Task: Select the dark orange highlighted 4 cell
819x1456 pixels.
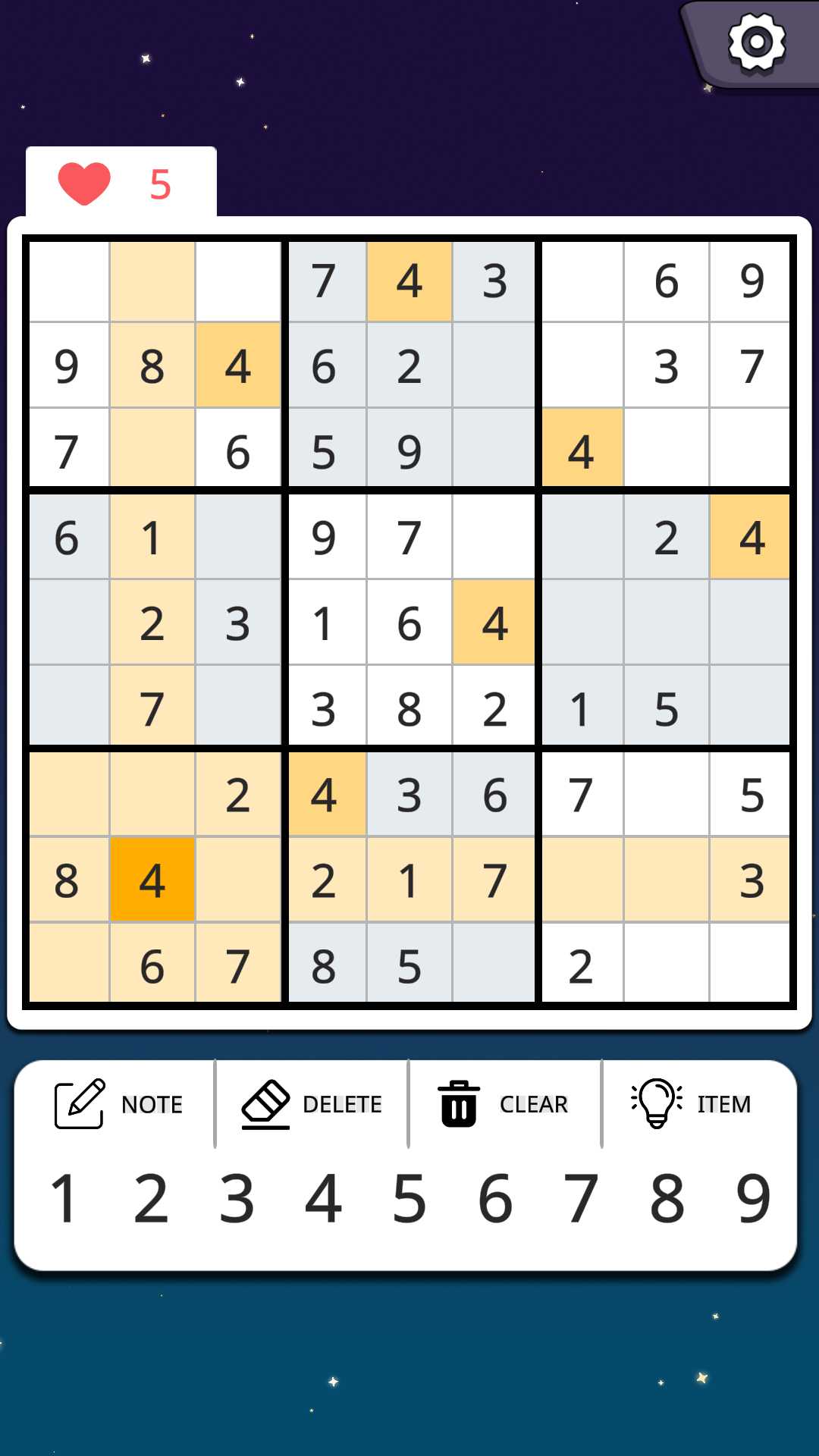Action: click(x=152, y=880)
